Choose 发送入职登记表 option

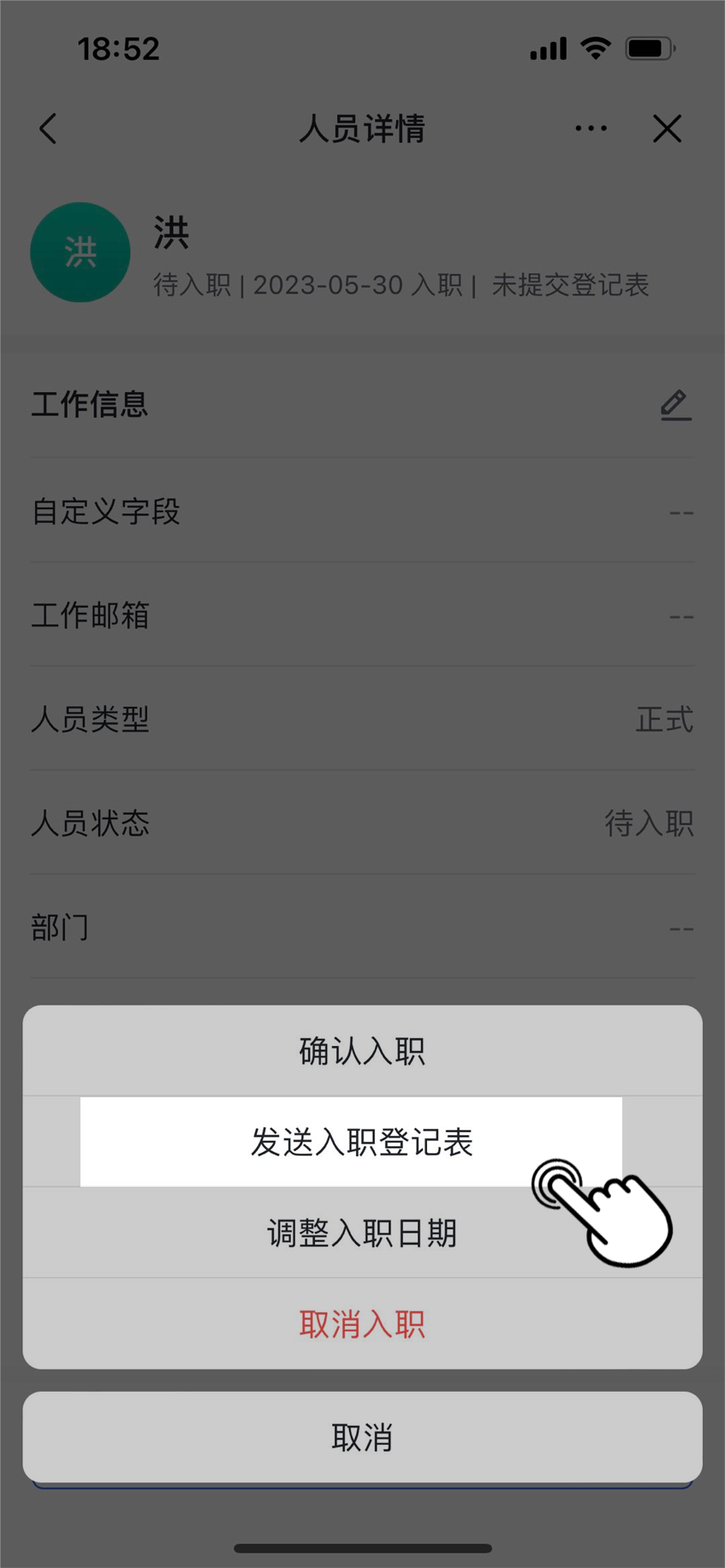coord(362,1142)
